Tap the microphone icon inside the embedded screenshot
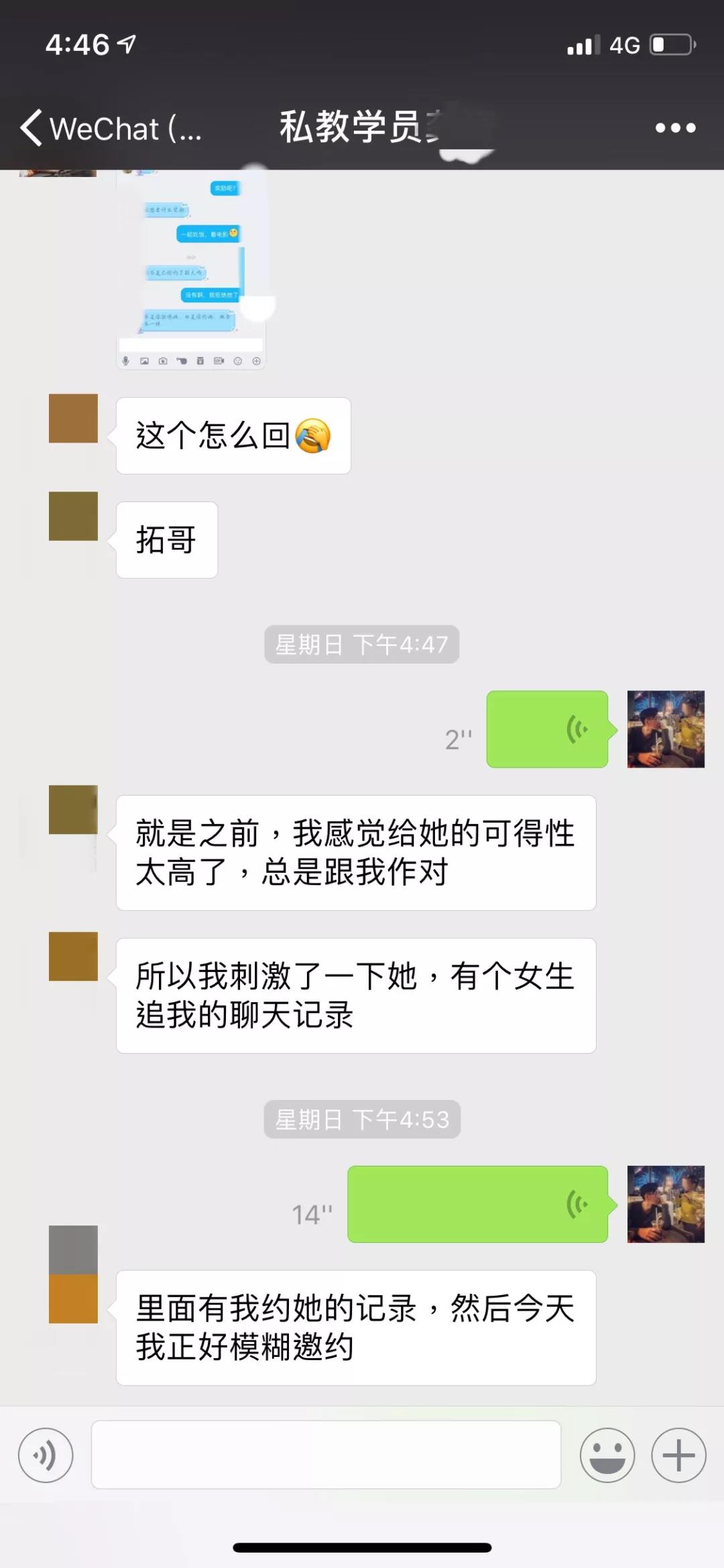This screenshot has height=1568, width=724. pos(125,360)
